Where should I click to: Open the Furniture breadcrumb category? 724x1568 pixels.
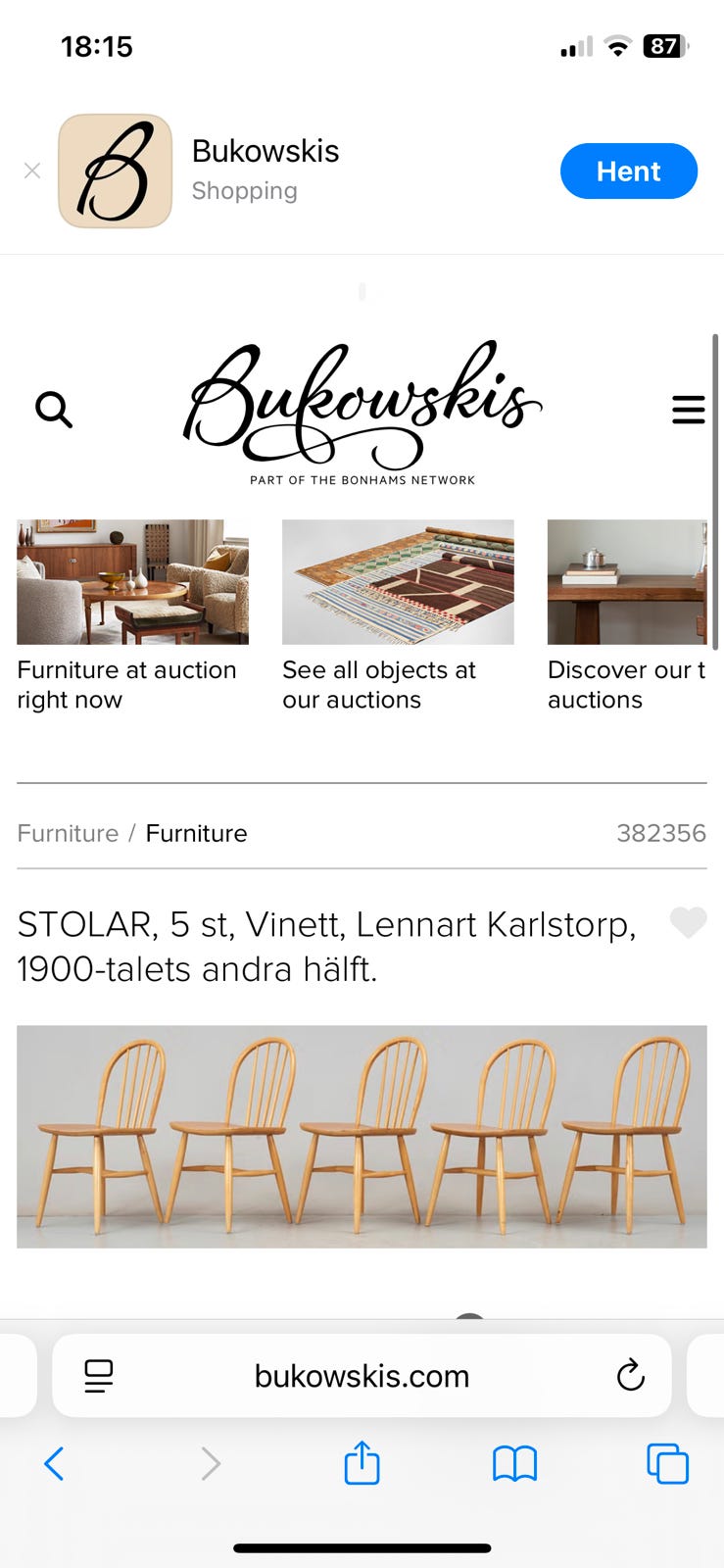click(x=67, y=833)
